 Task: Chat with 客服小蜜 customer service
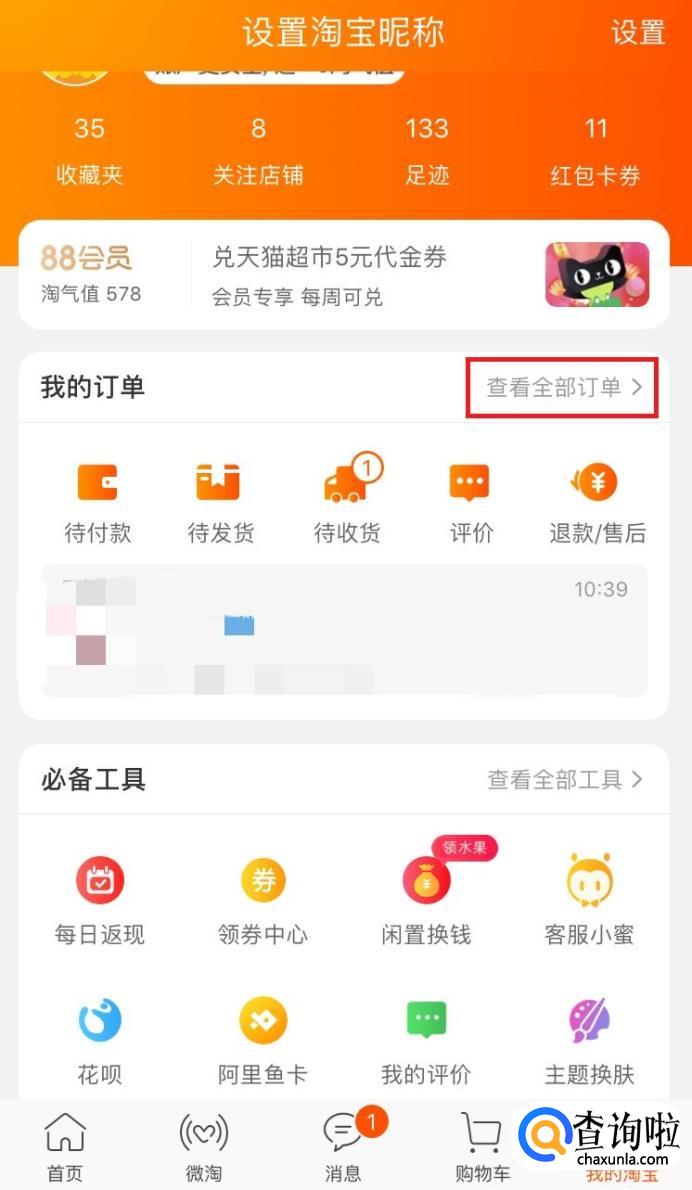click(589, 902)
